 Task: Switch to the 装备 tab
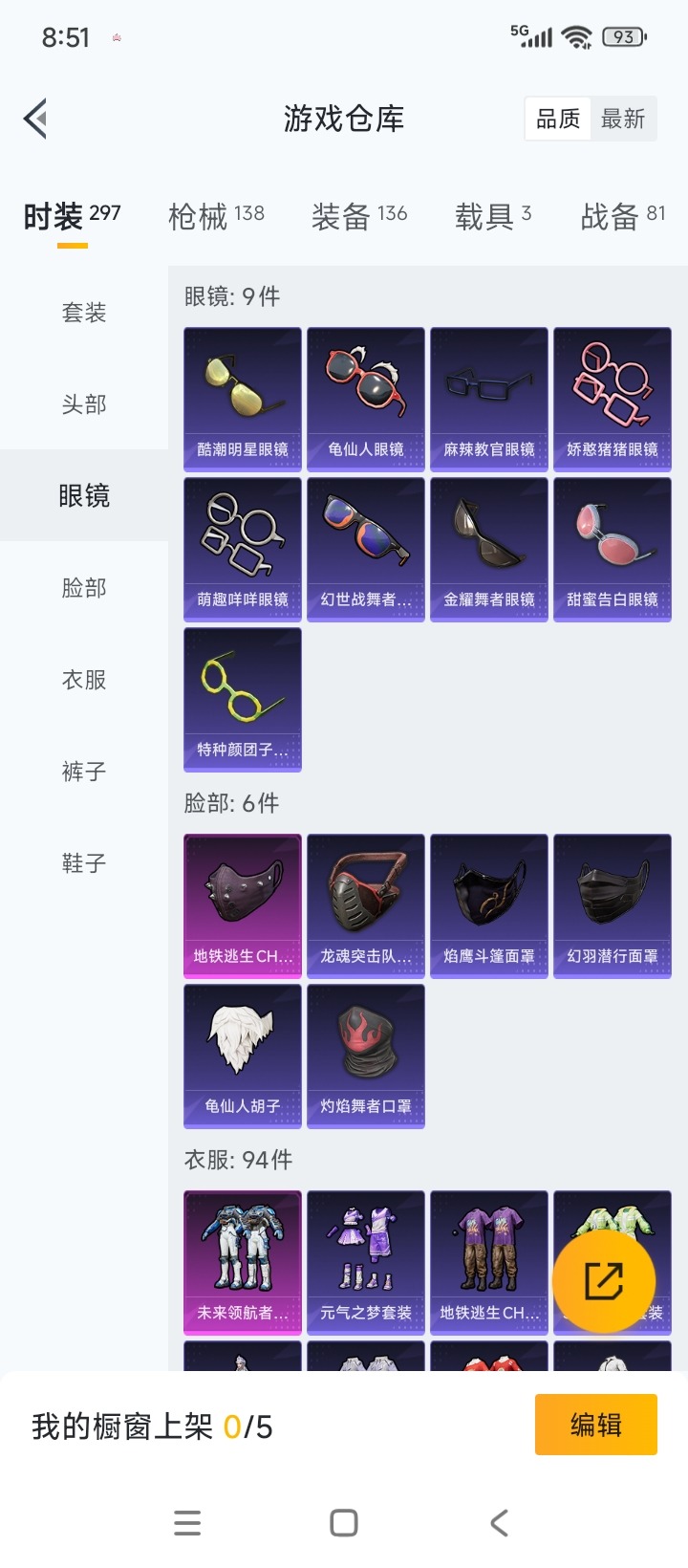pyautogui.click(x=359, y=216)
